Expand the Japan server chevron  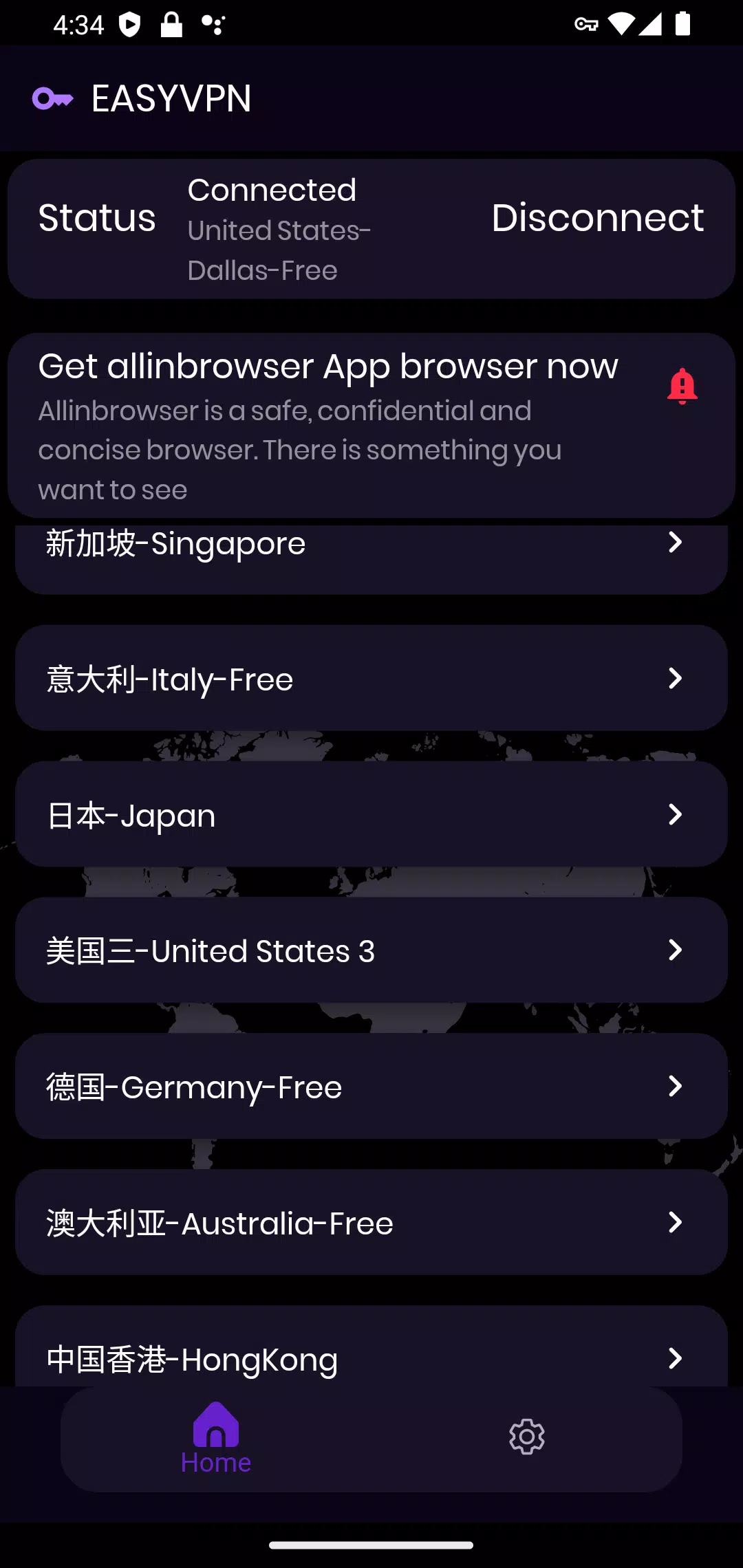click(674, 814)
